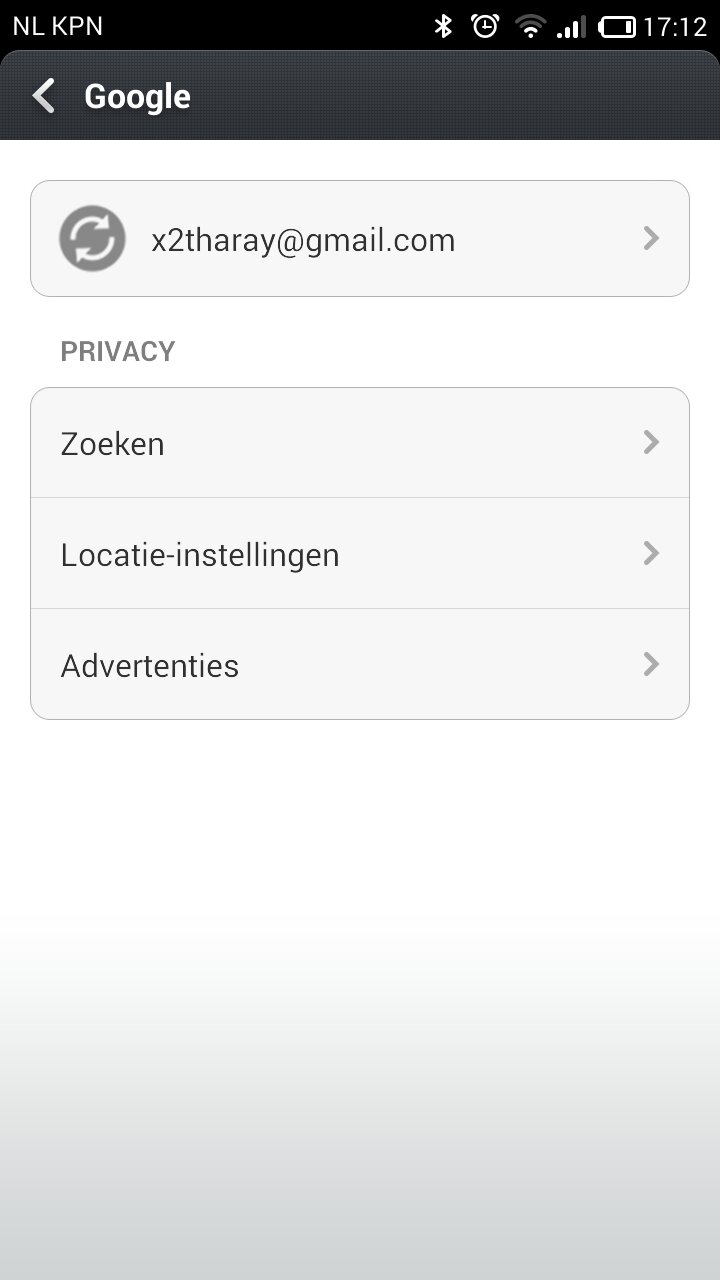Screen dimensions: 720x1280
Task: Open Locatie-instellingen
Action: (x=360, y=554)
